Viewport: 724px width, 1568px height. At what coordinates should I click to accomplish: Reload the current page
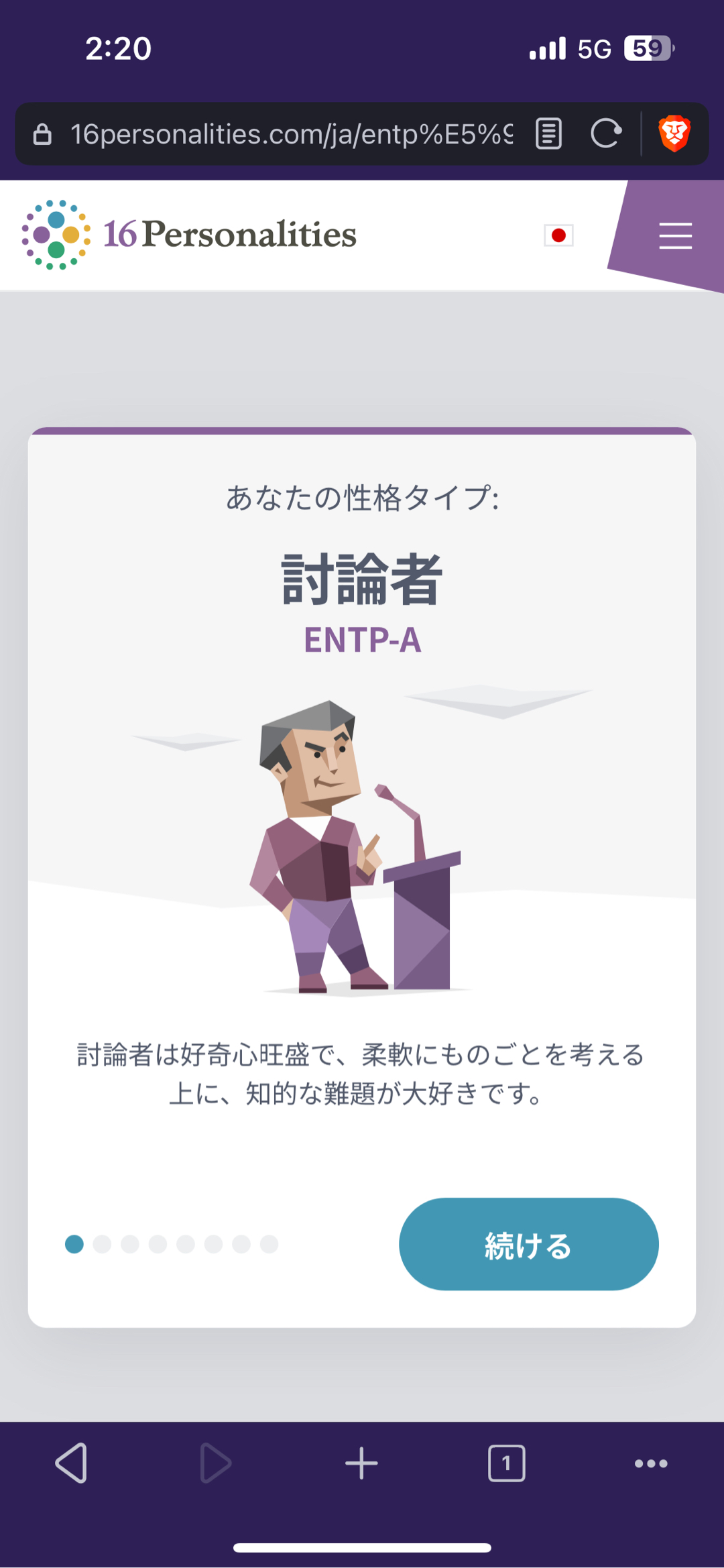(606, 133)
